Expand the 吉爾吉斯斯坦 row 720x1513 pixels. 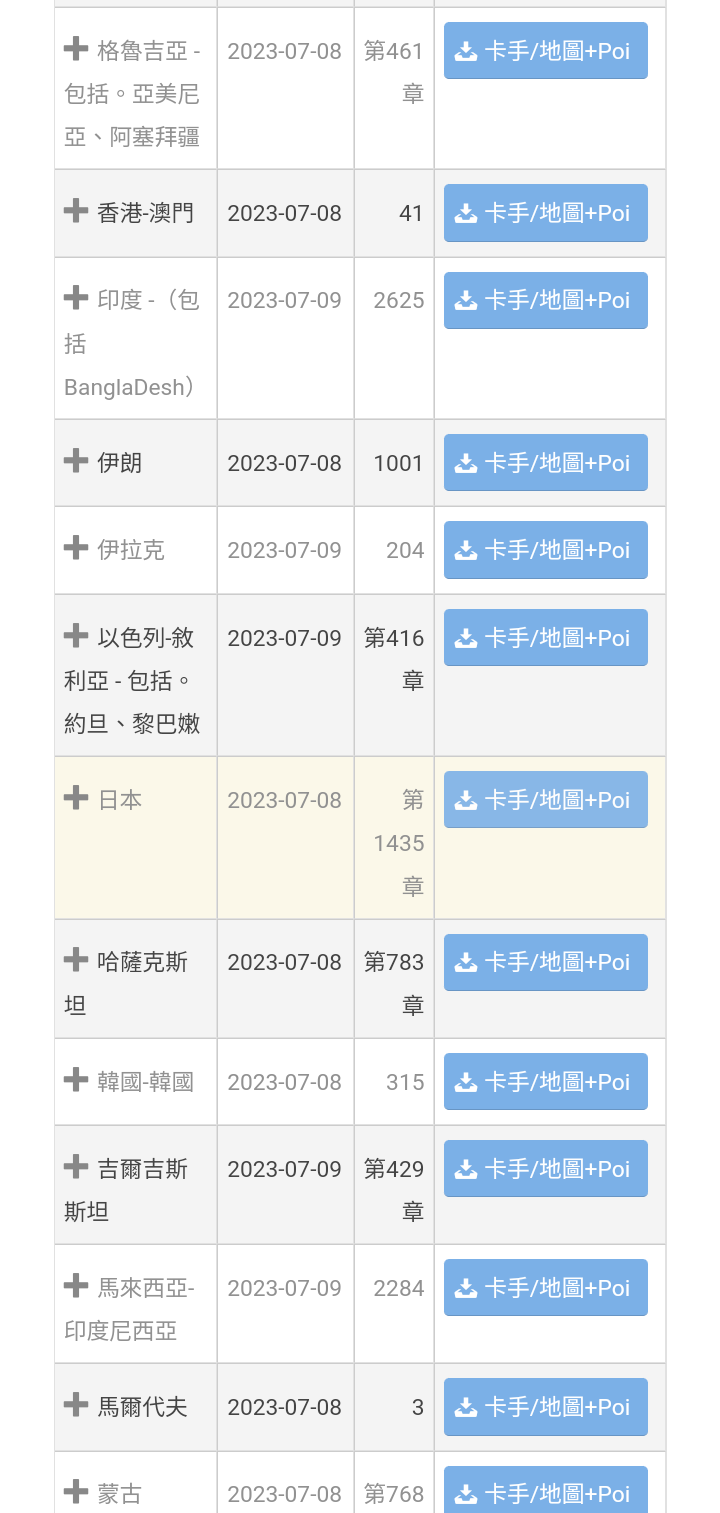[76, 1167]
